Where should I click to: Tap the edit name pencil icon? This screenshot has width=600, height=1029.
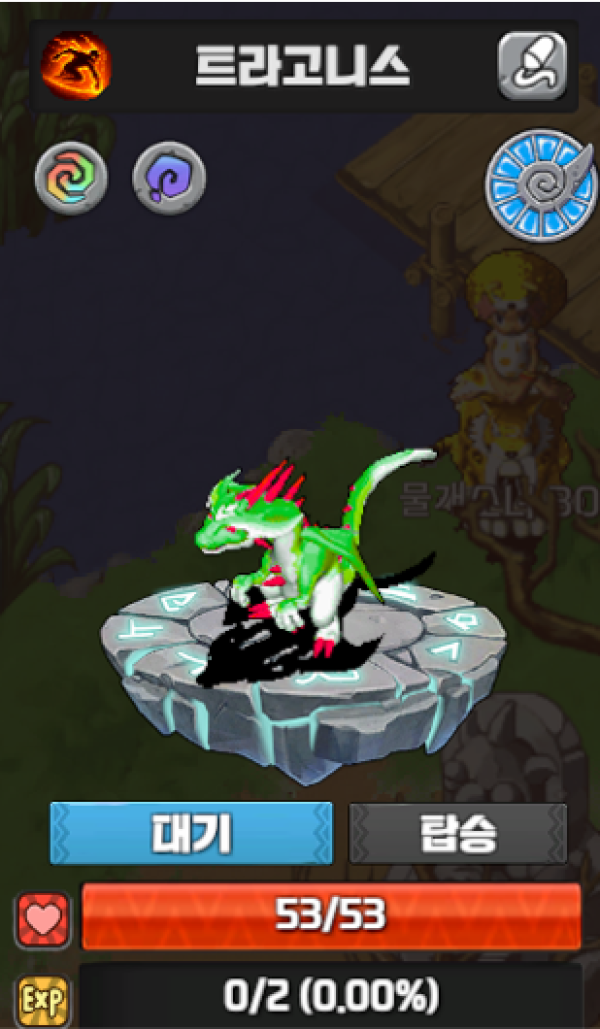tap(531, 66)
